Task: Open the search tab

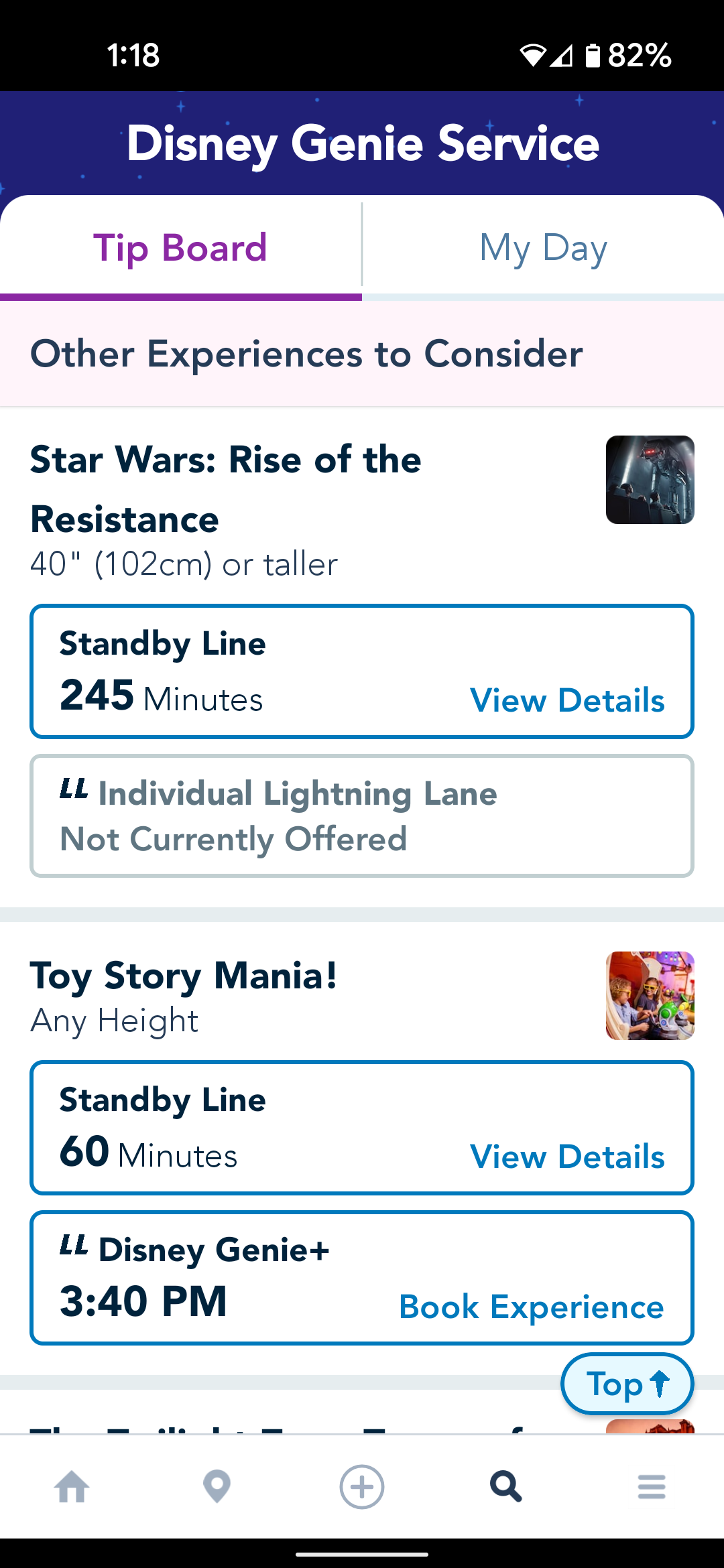Action: tap(506, 1487)
